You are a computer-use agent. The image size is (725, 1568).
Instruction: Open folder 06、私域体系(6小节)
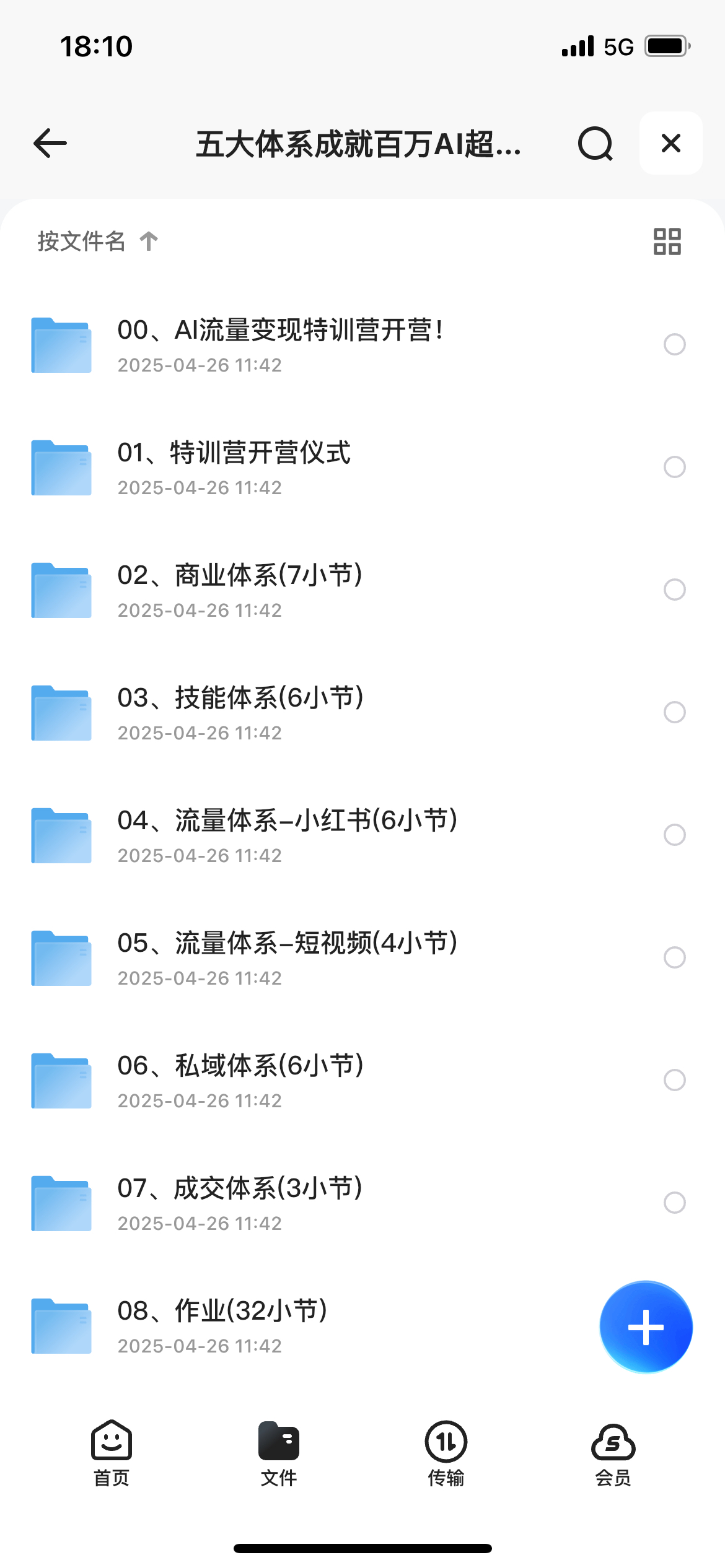point(240,1080)
